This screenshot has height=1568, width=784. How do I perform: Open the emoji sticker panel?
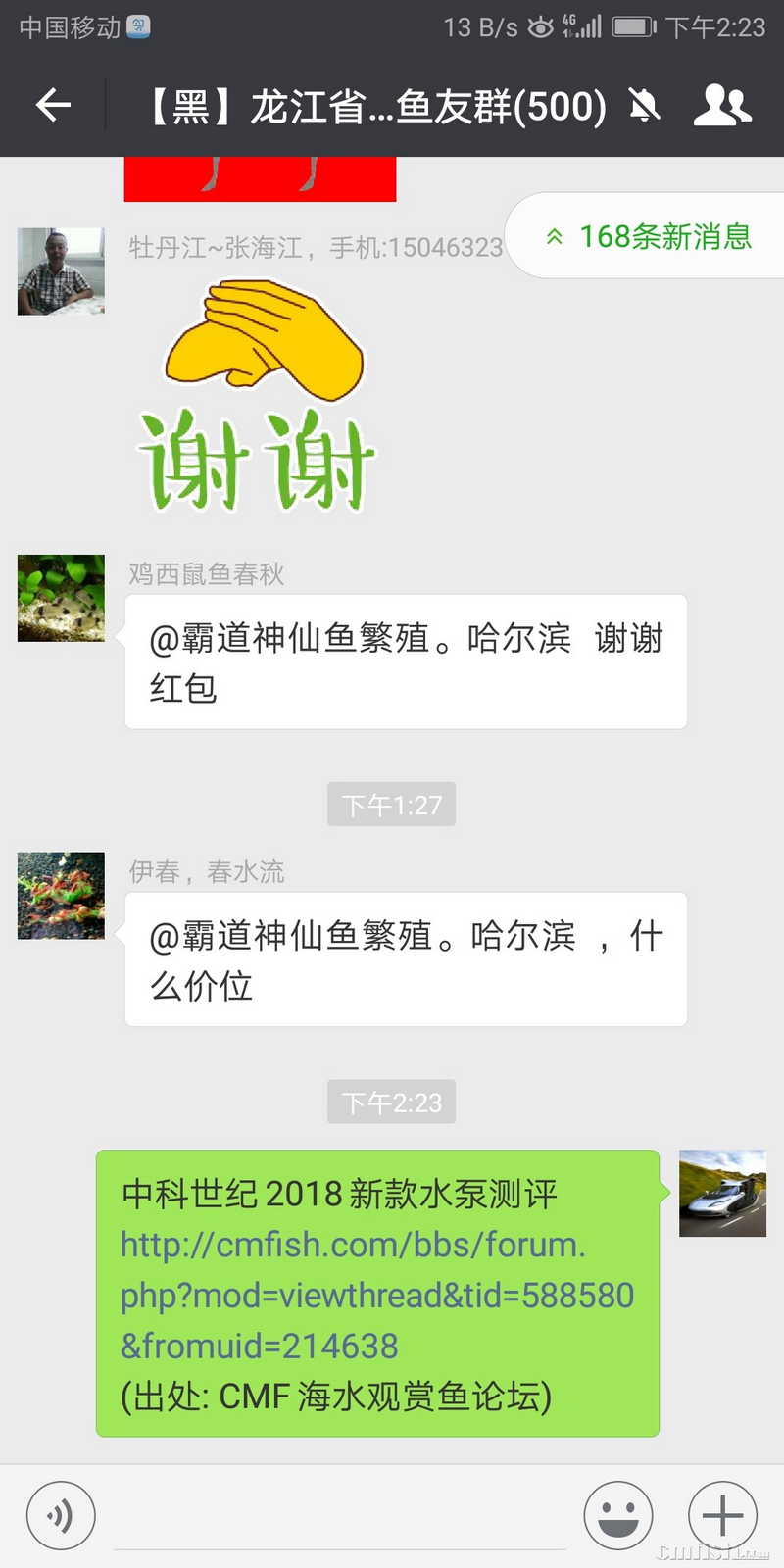pyautogui.click(x=617, y=1515)
